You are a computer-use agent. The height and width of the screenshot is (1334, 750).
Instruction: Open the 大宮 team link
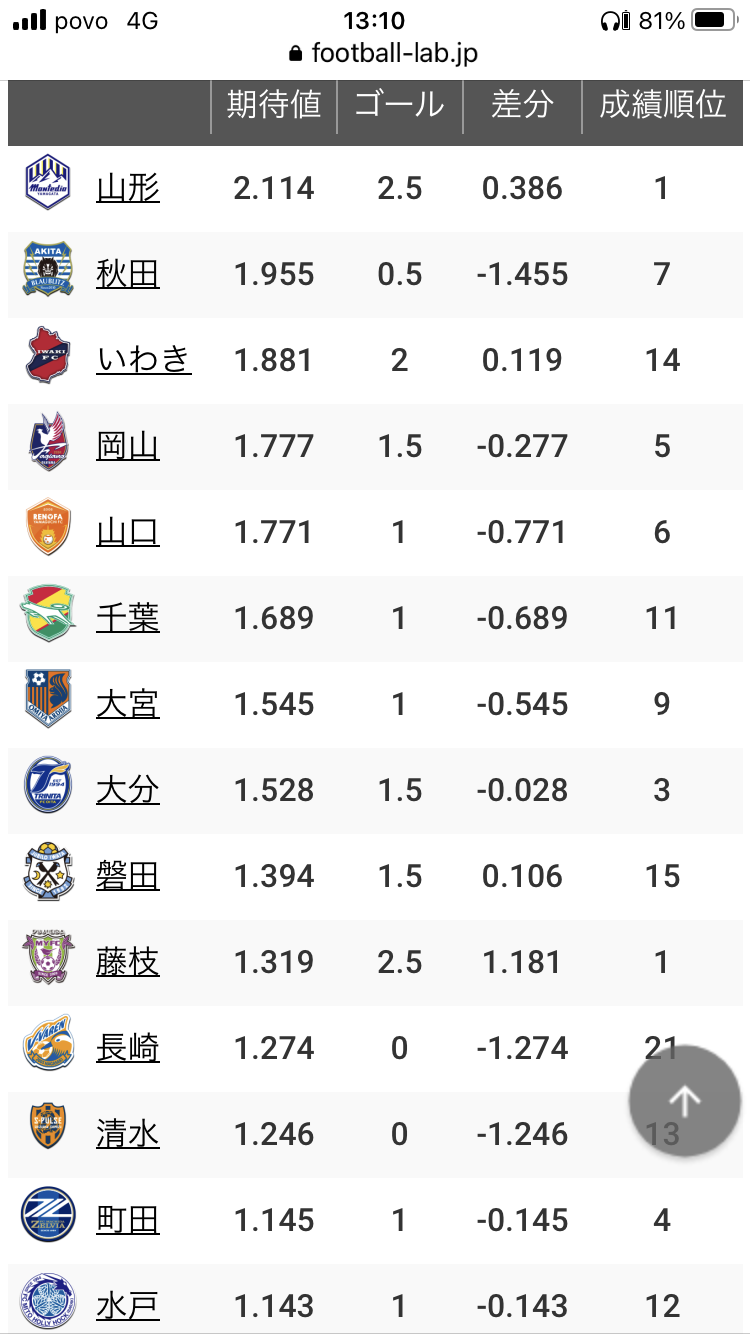pos(128,704)
